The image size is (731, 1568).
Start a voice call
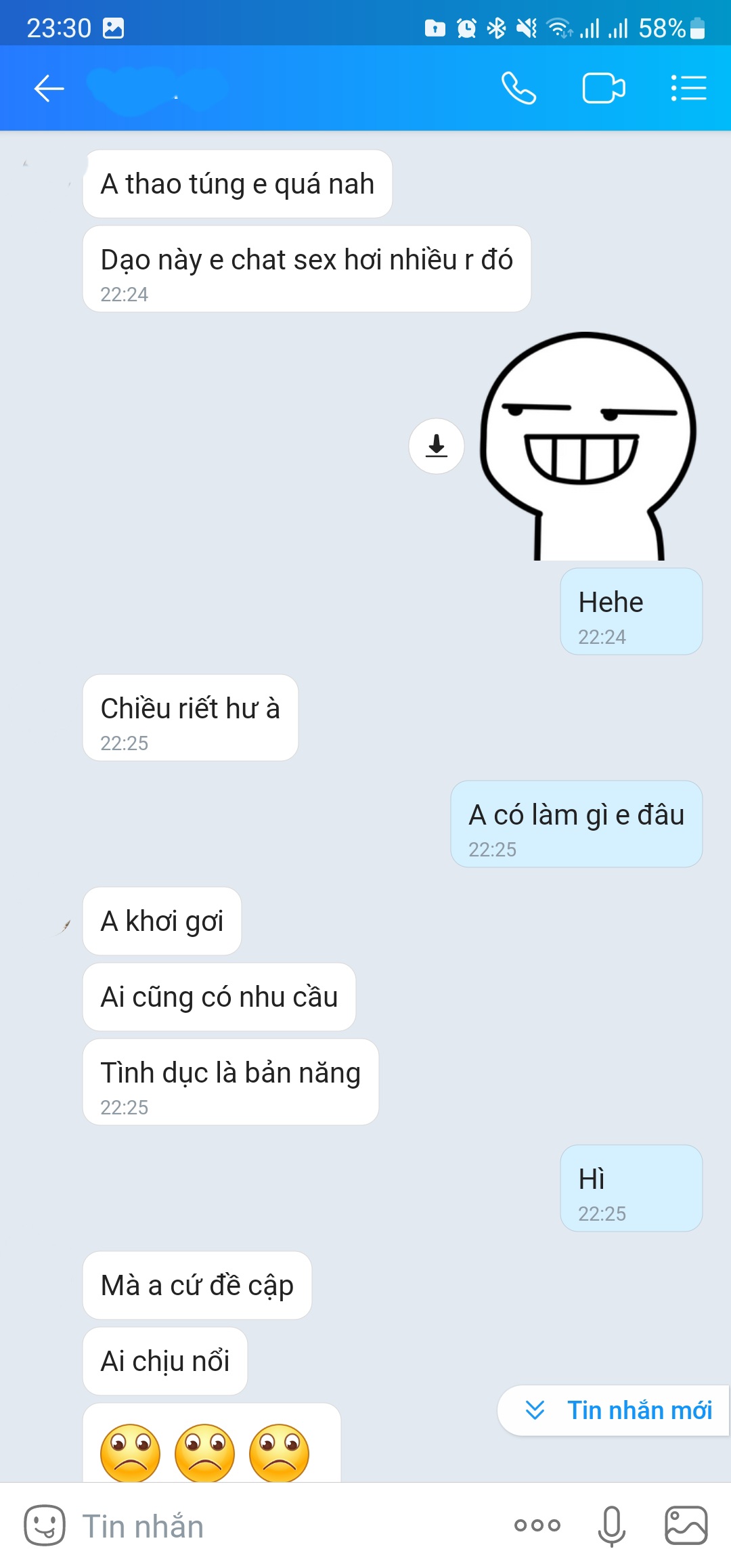518,89
